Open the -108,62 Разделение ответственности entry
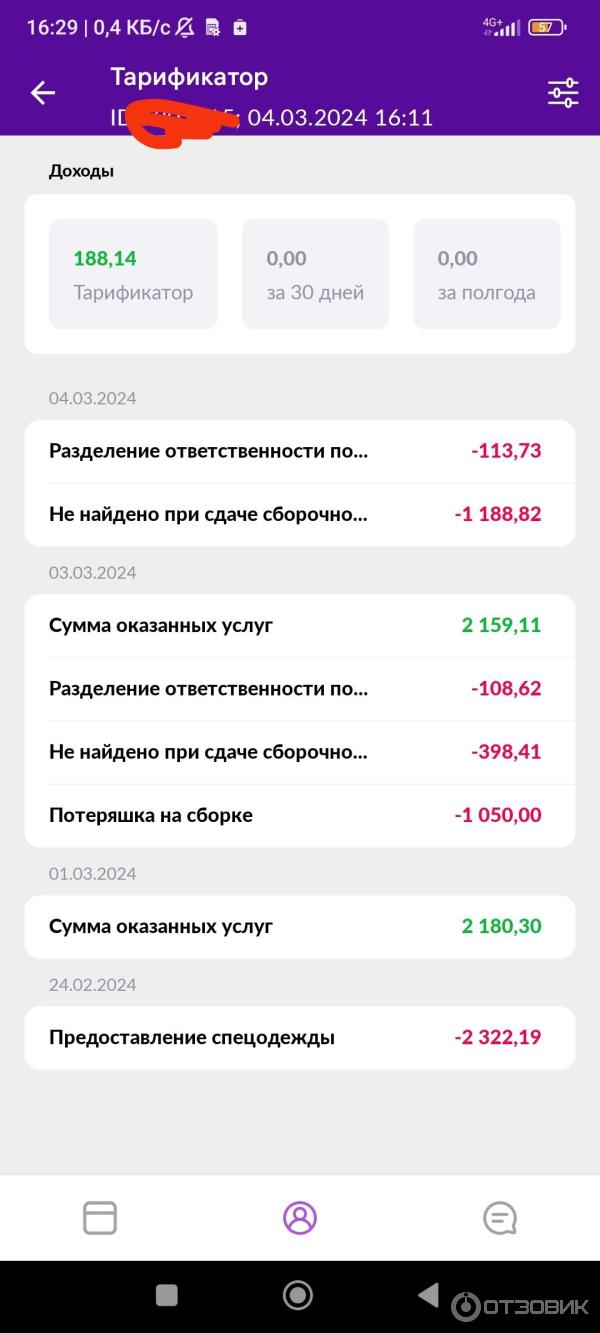The width and height of the screenshot is (600, 1333). [x=300, y=689]
